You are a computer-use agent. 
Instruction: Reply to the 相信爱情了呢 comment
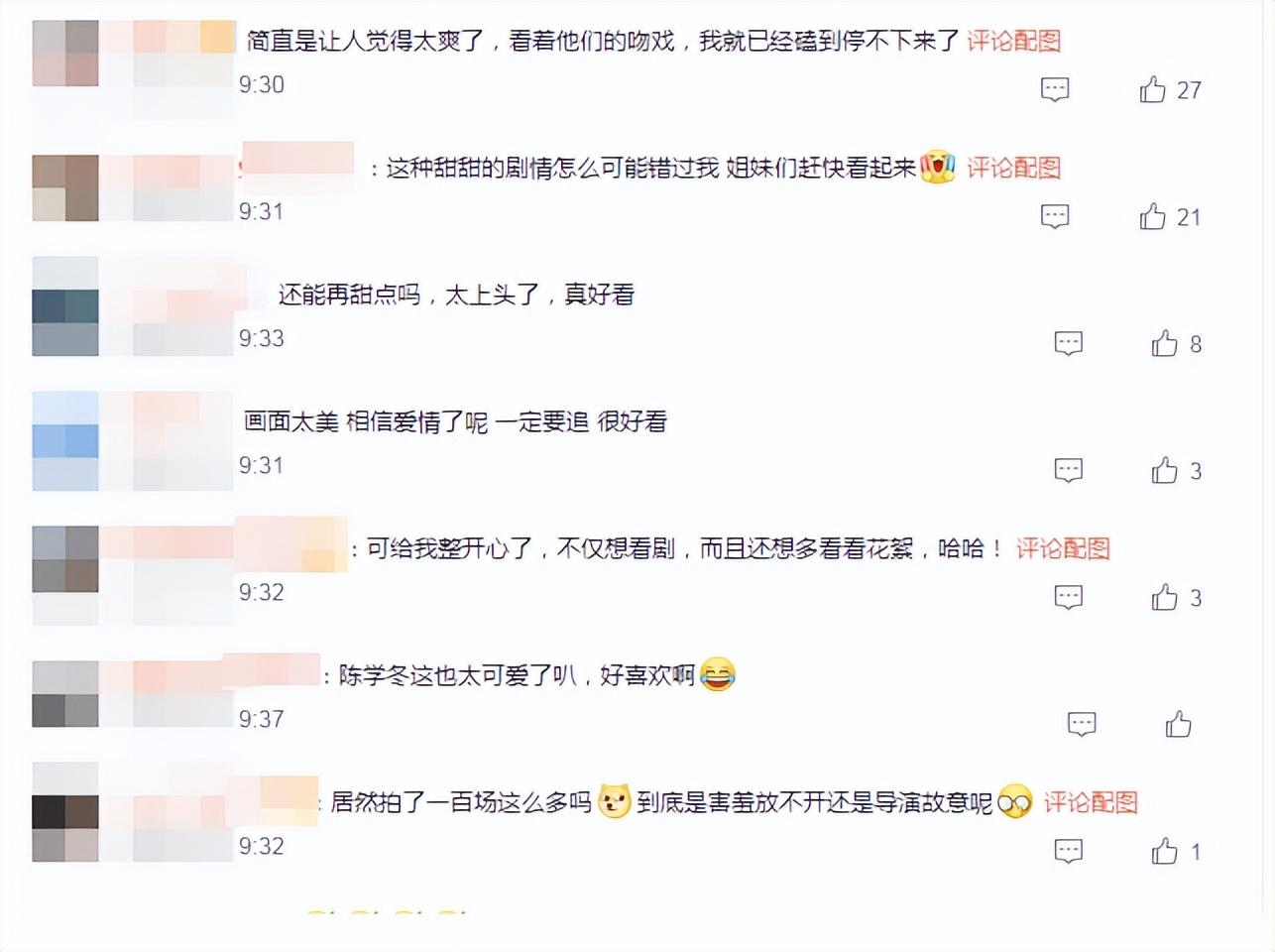tap(1068, 471)
